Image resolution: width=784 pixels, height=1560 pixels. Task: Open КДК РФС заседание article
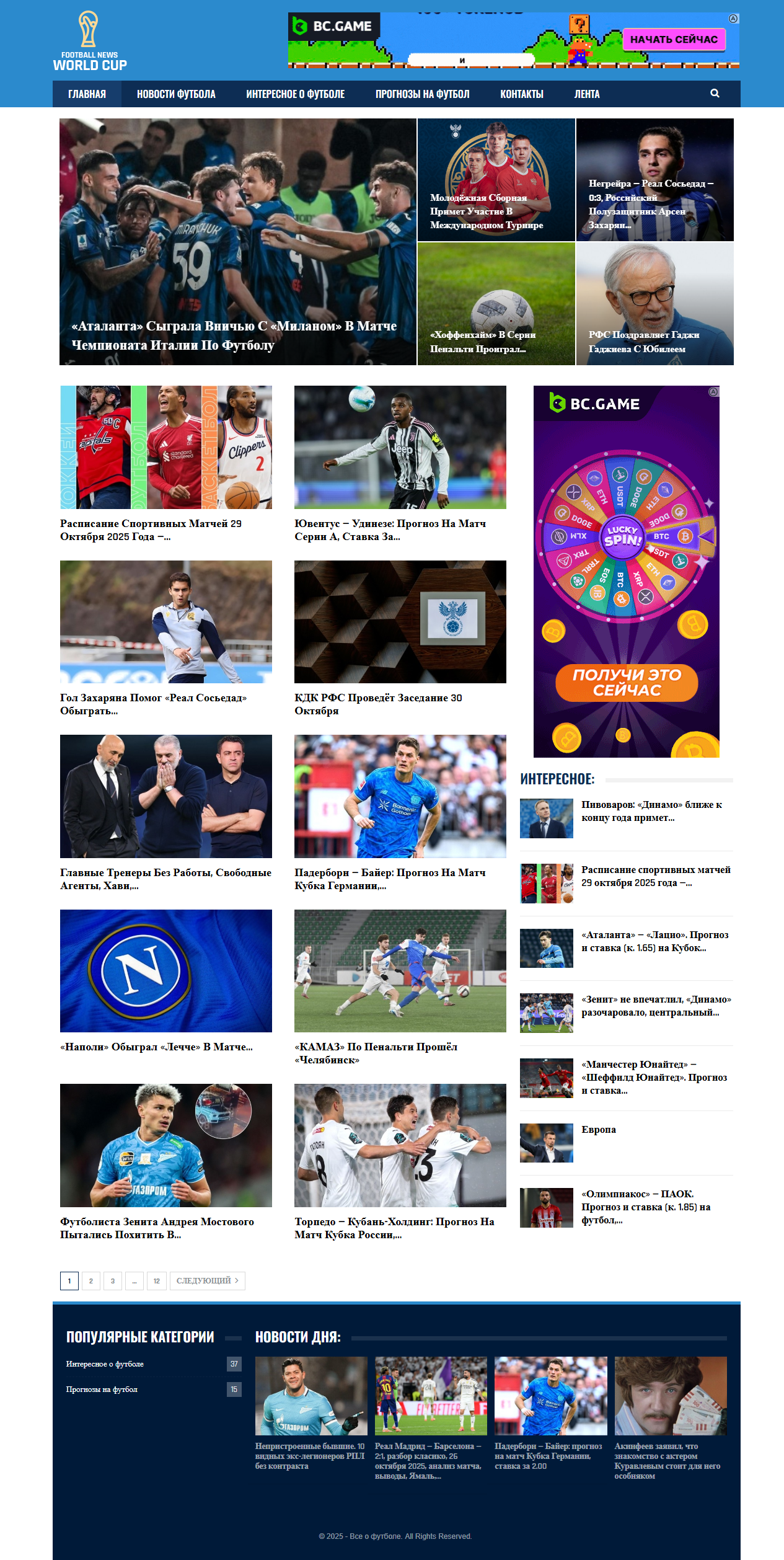pos(378,704)
